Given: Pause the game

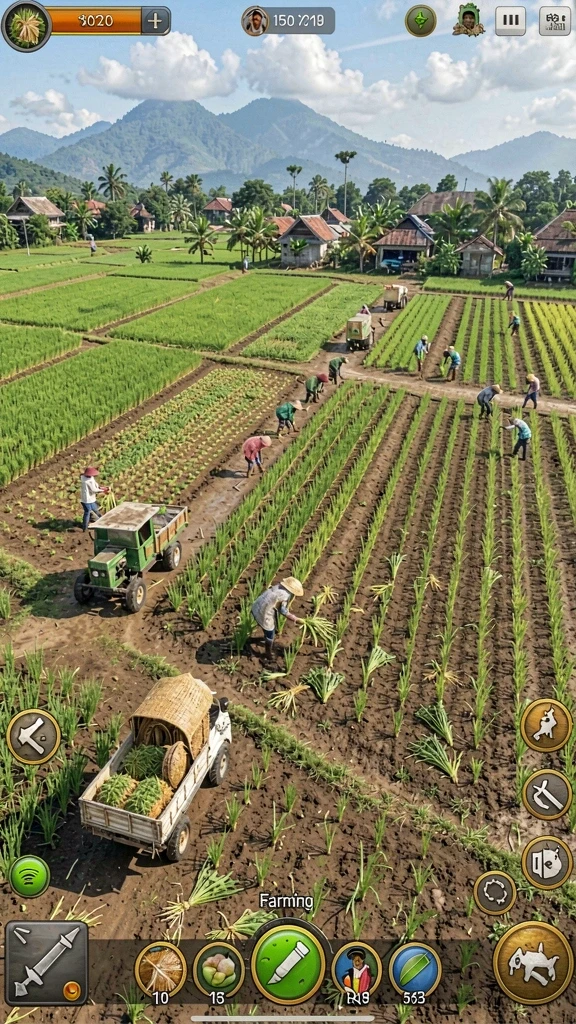Looking at the screenshot, I should pyautogui.click(x=510, y=21).
